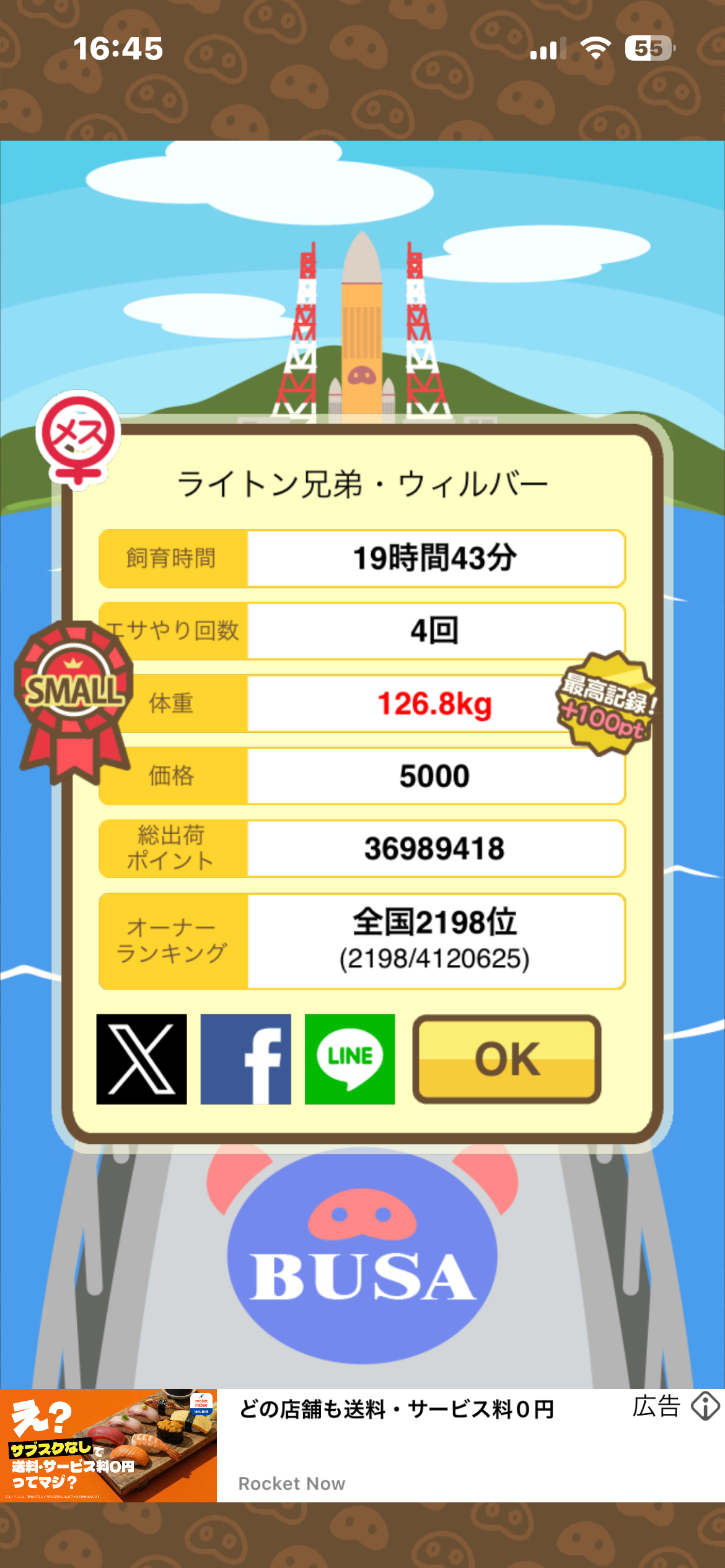Open the ad info icon

point(705,1406)
